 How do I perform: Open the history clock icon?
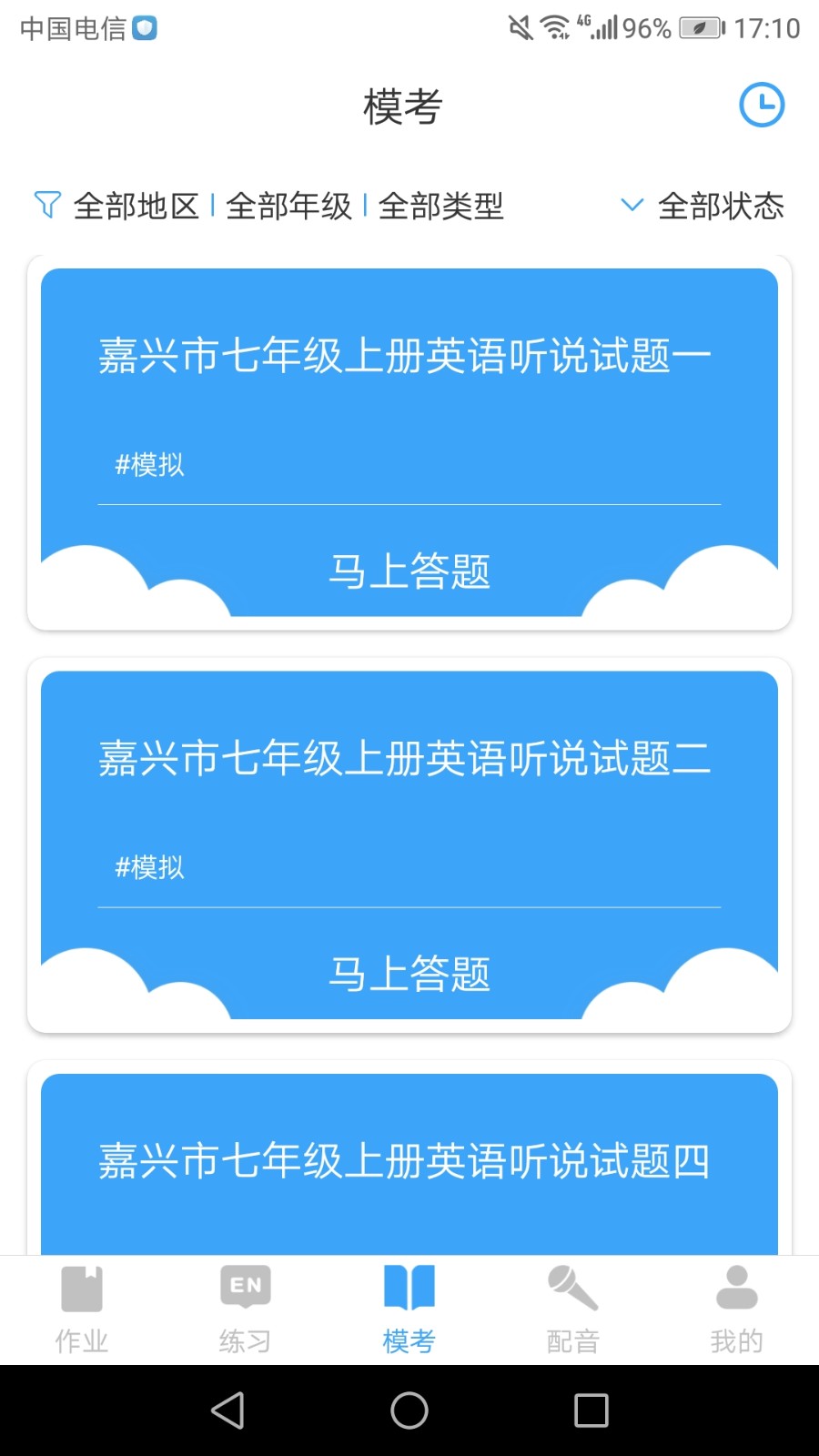click(762, 105)
